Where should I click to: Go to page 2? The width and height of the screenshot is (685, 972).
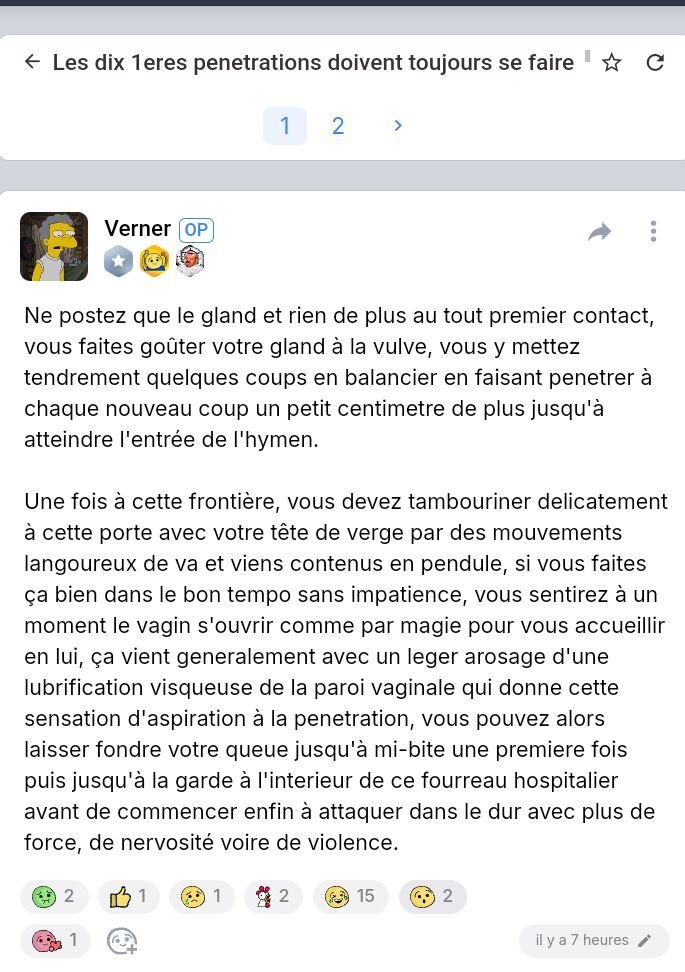tap(338, 126)
